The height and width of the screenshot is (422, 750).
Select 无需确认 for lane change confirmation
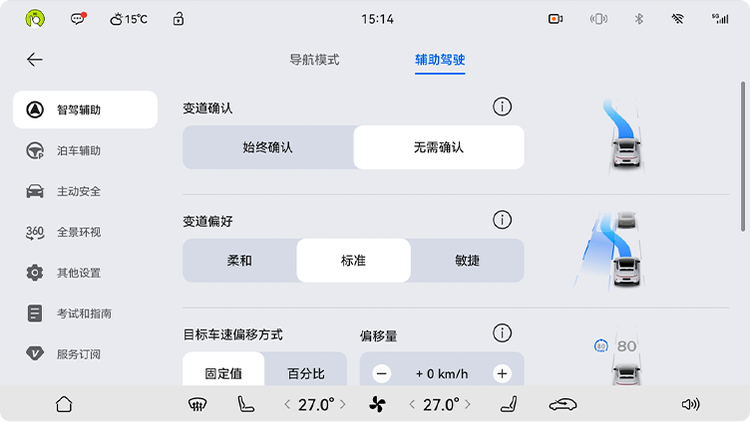pos(438,147)
